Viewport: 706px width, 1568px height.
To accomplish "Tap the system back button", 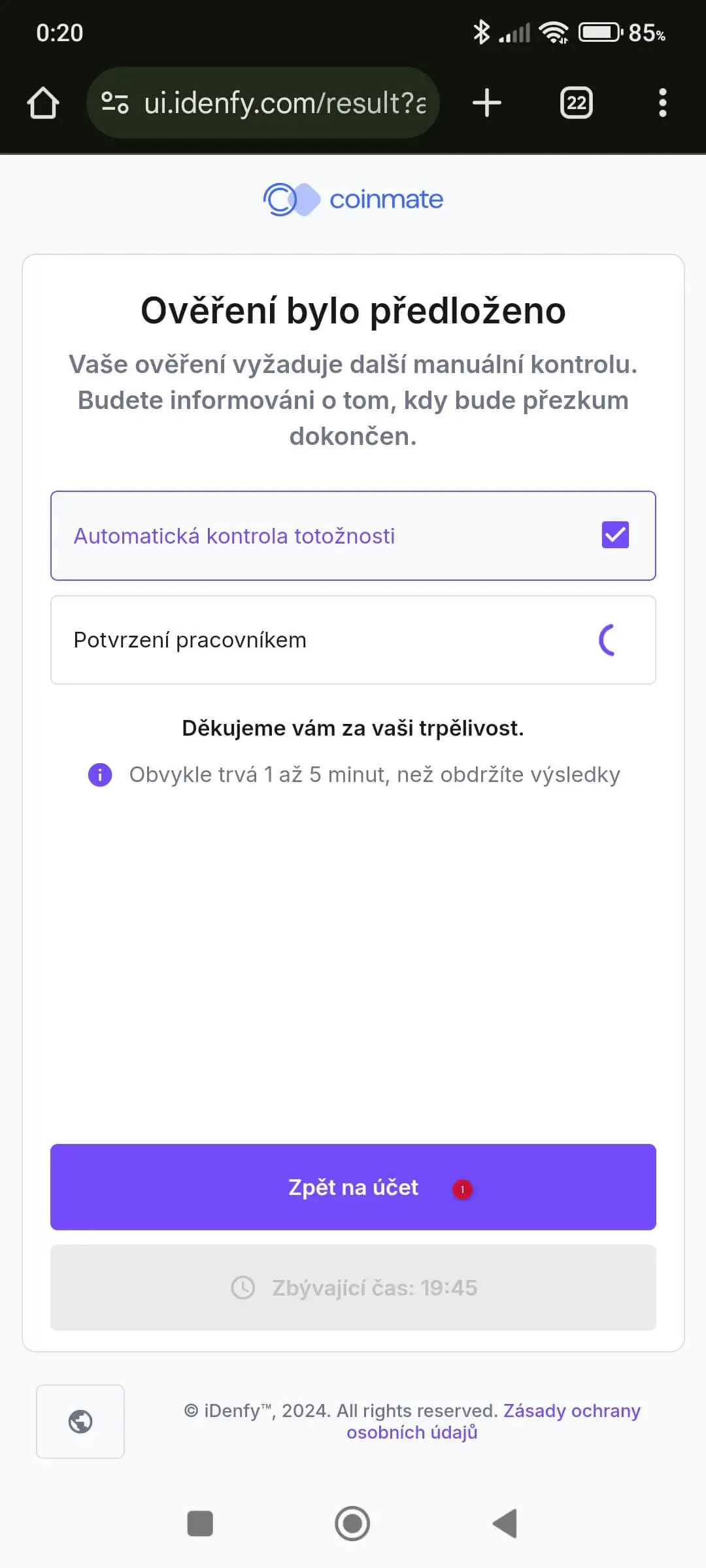I will (505, 1524).
